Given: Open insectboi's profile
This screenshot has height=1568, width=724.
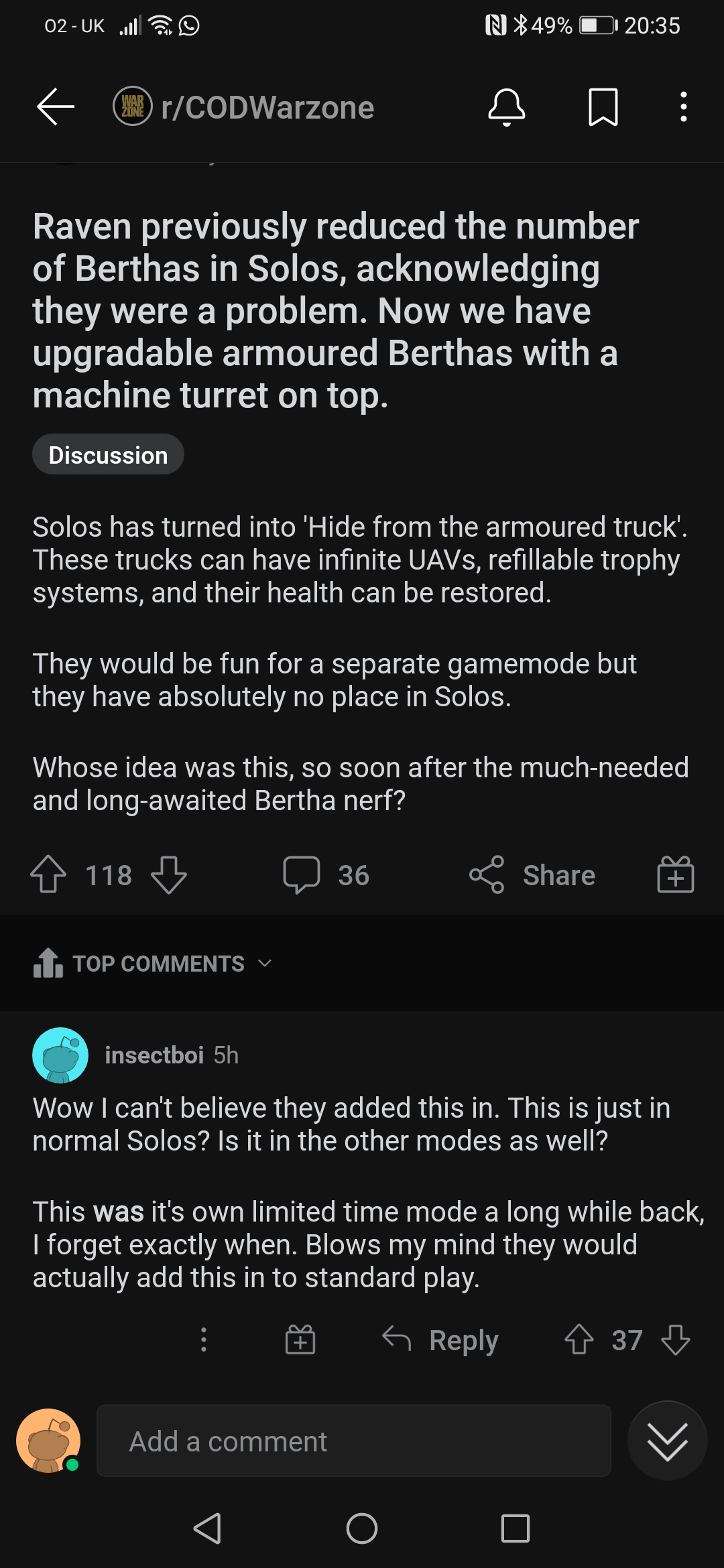Looking at the screenshot, I should (154, 1055).
